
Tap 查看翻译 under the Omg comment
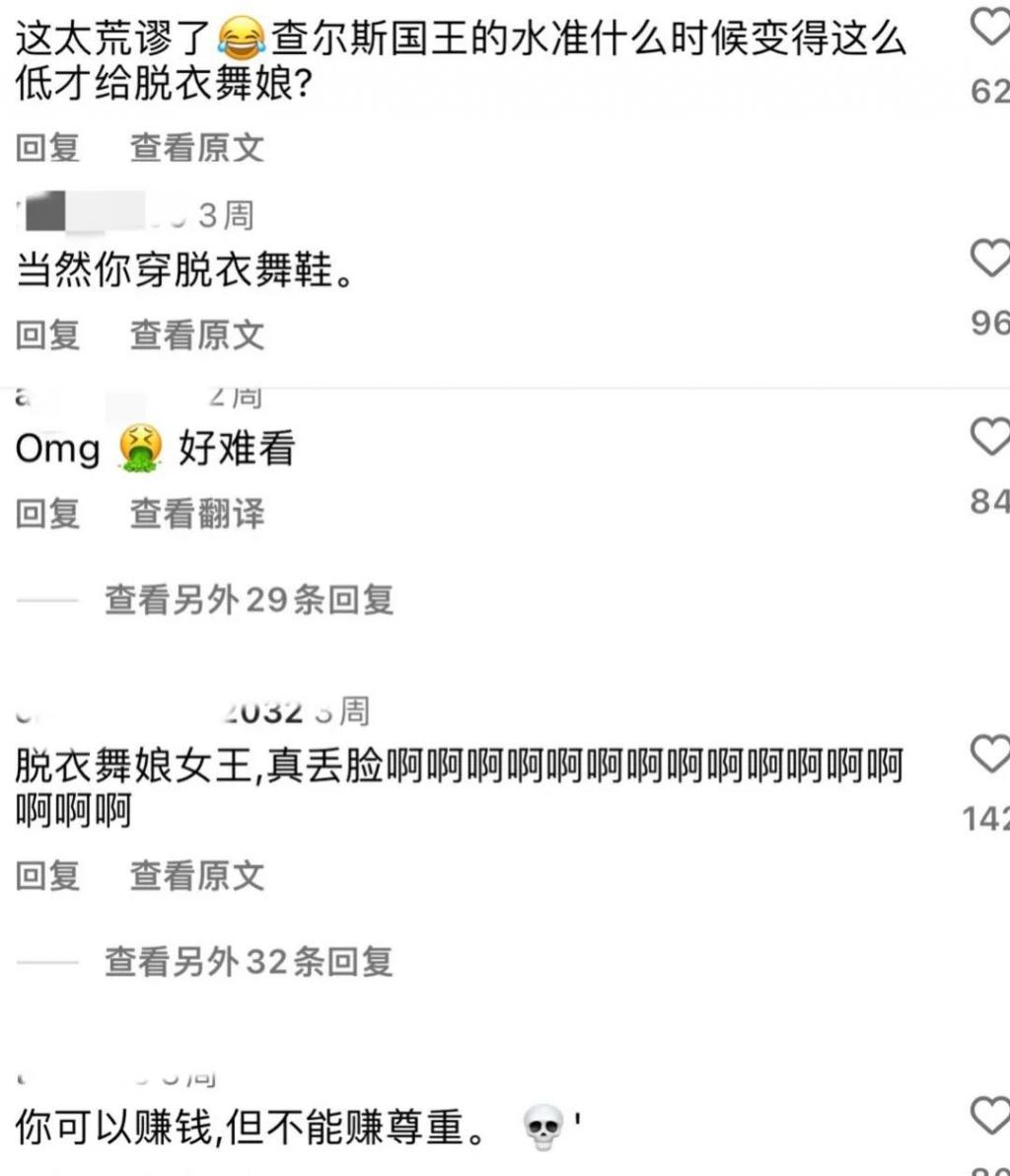197,514
